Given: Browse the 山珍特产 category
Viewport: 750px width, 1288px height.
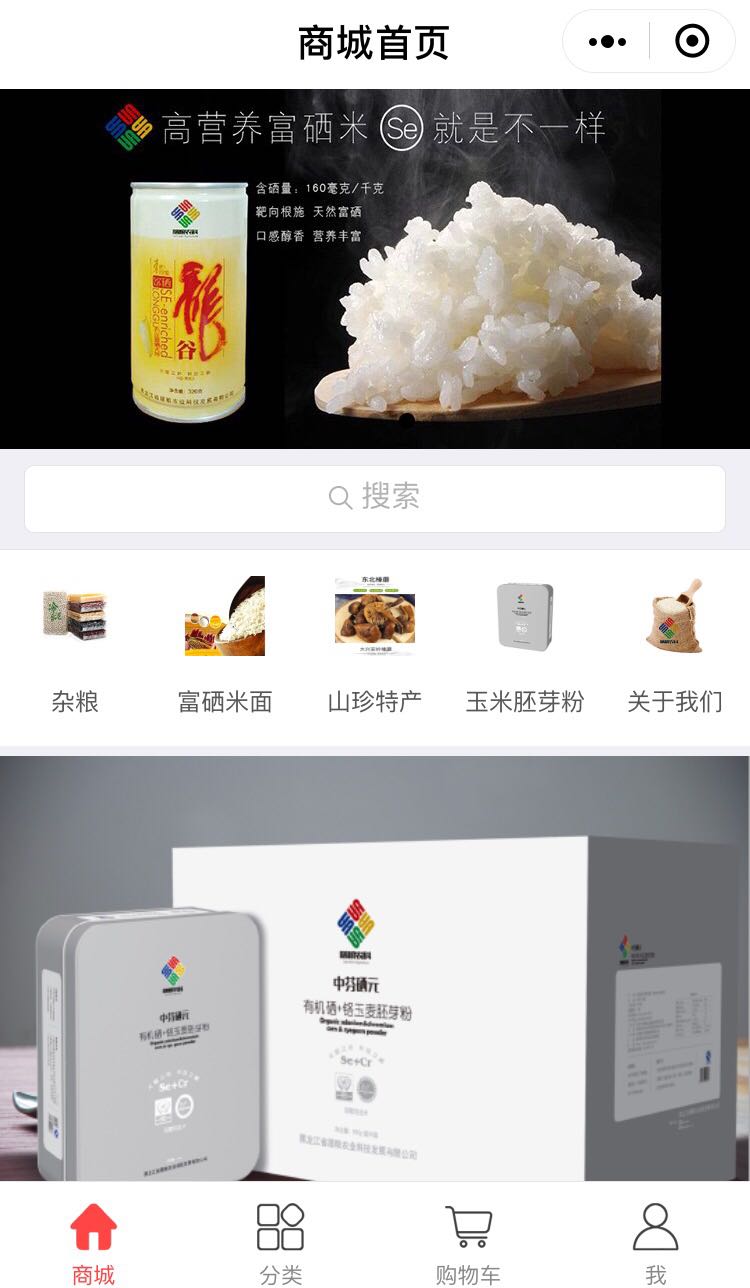Looking at the screenshot, I should (x=375, y=645).
